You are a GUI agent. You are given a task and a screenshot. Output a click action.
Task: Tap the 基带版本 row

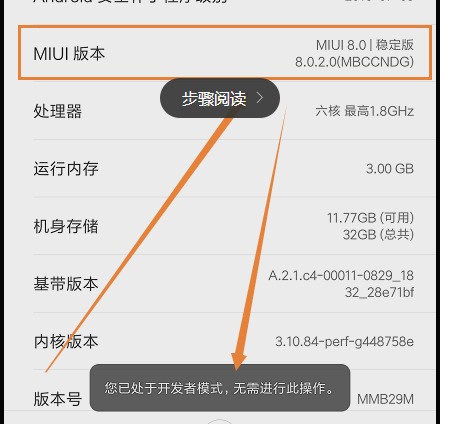pos(220,284)
